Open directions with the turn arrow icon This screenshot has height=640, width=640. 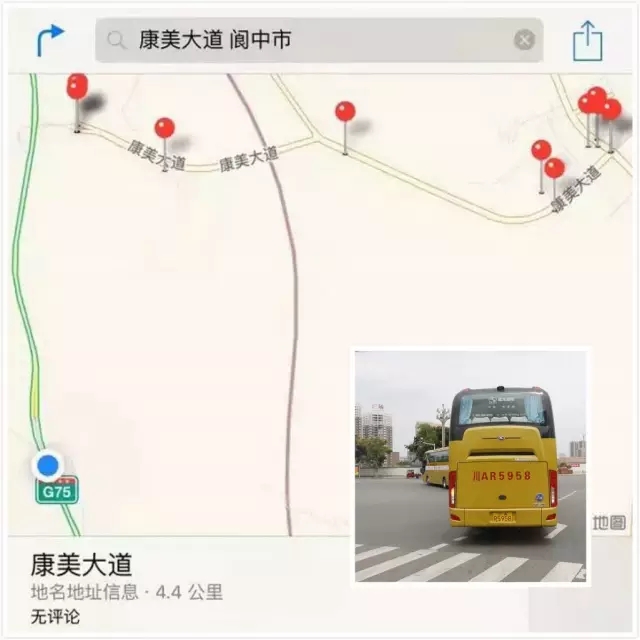[49, 40]
